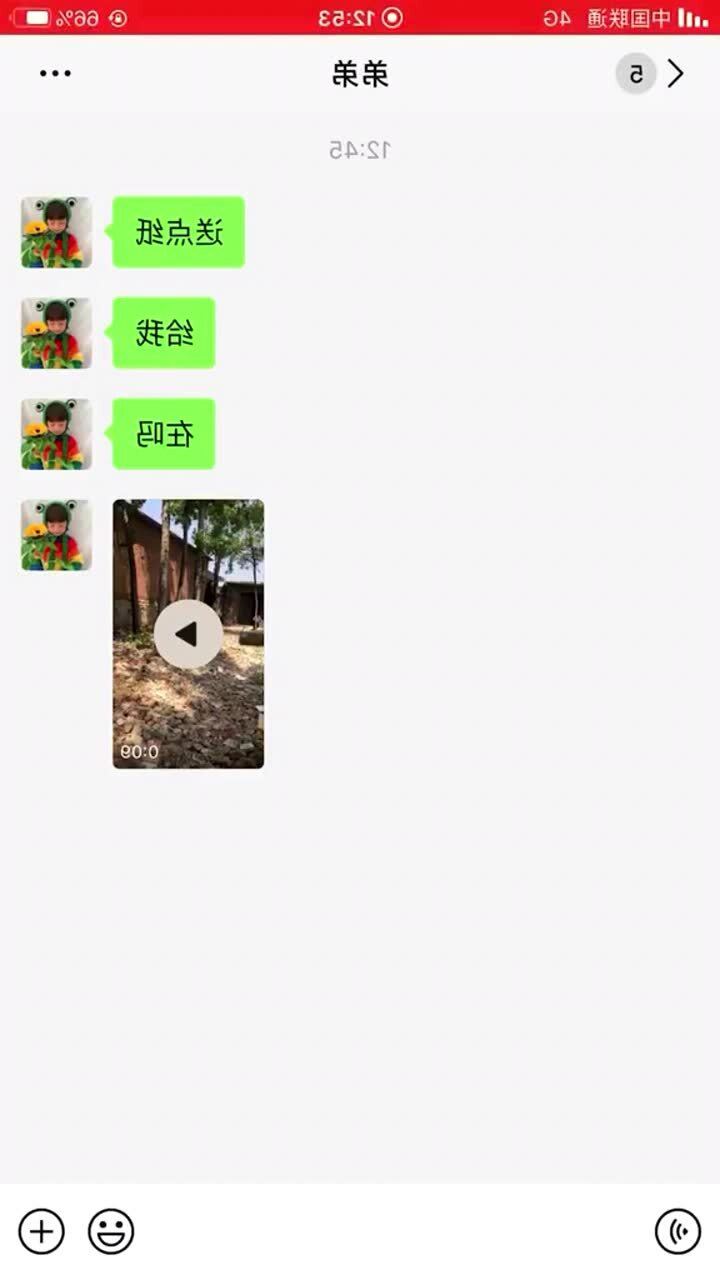Open the three-dot chat options menu
Viewport: 720px width, 1280px height.
55,73
